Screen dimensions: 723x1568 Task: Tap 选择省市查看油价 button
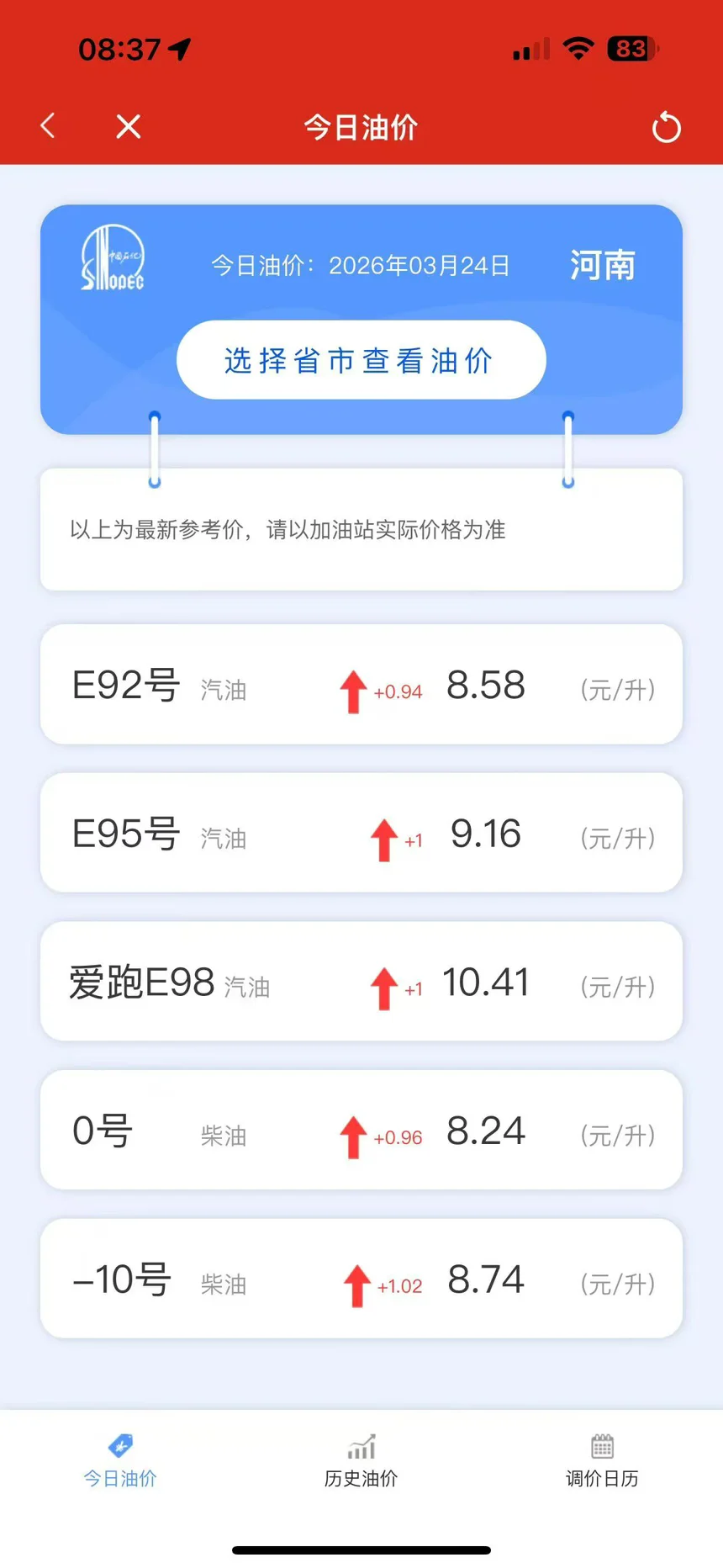click(x=361, y=360)
